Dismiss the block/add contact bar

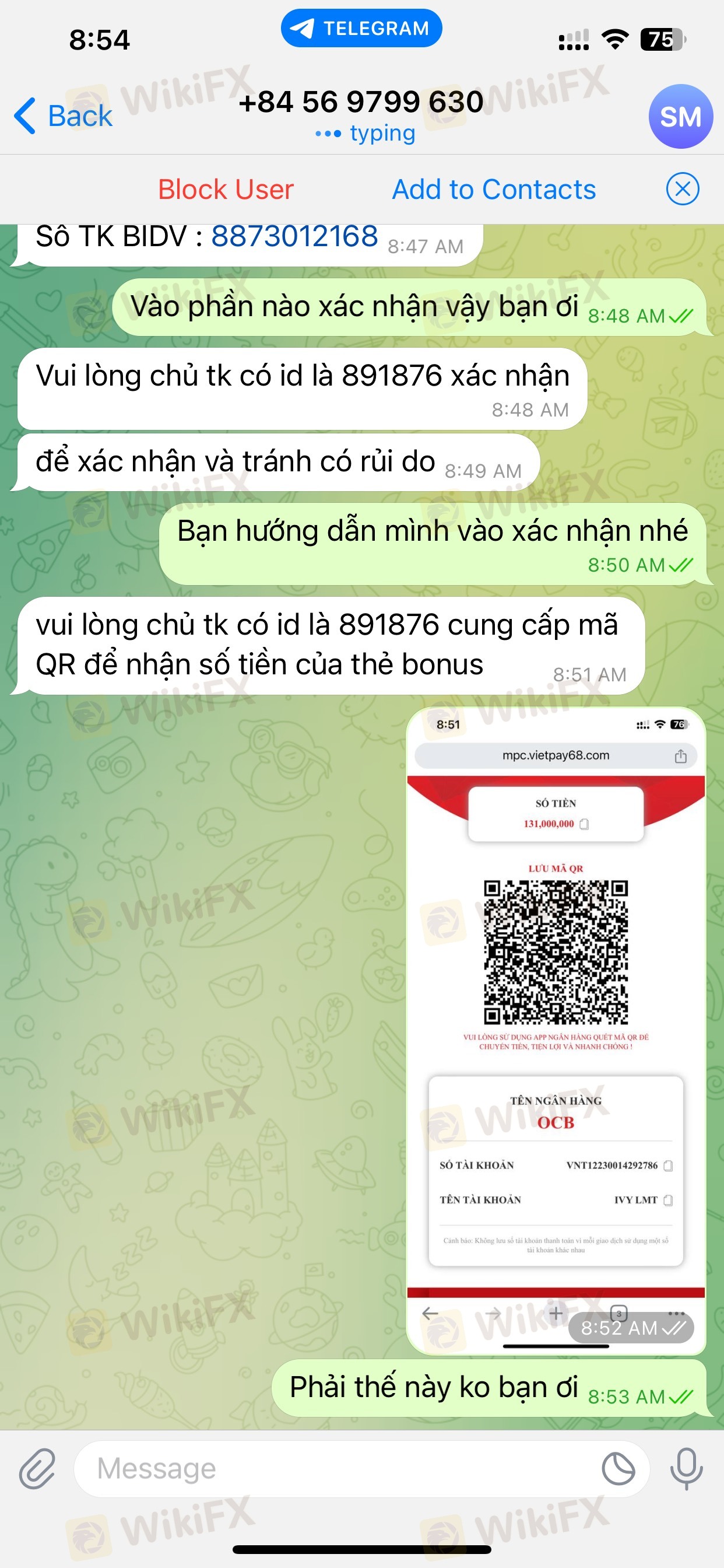[x=682, y=190]
